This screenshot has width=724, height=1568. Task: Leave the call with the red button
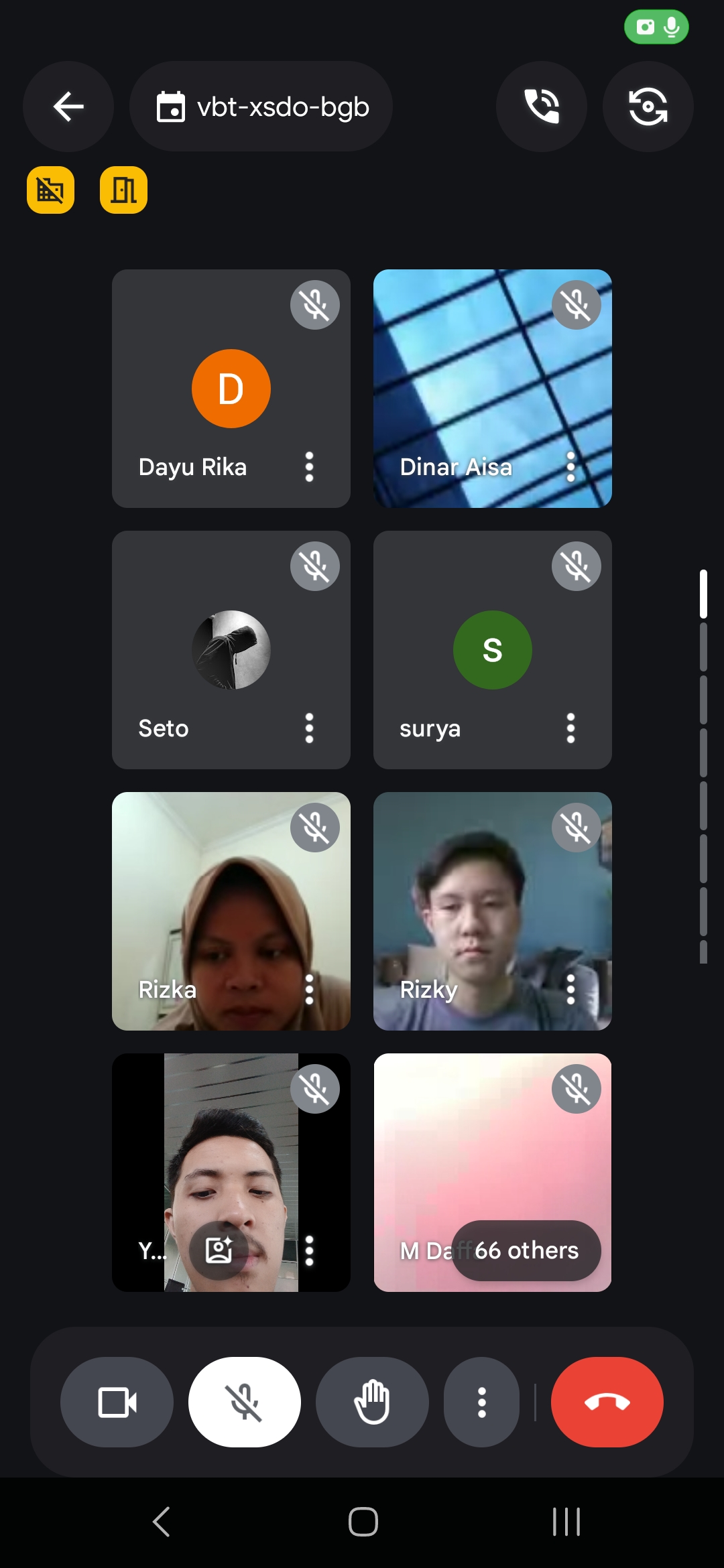point(607,1402)
